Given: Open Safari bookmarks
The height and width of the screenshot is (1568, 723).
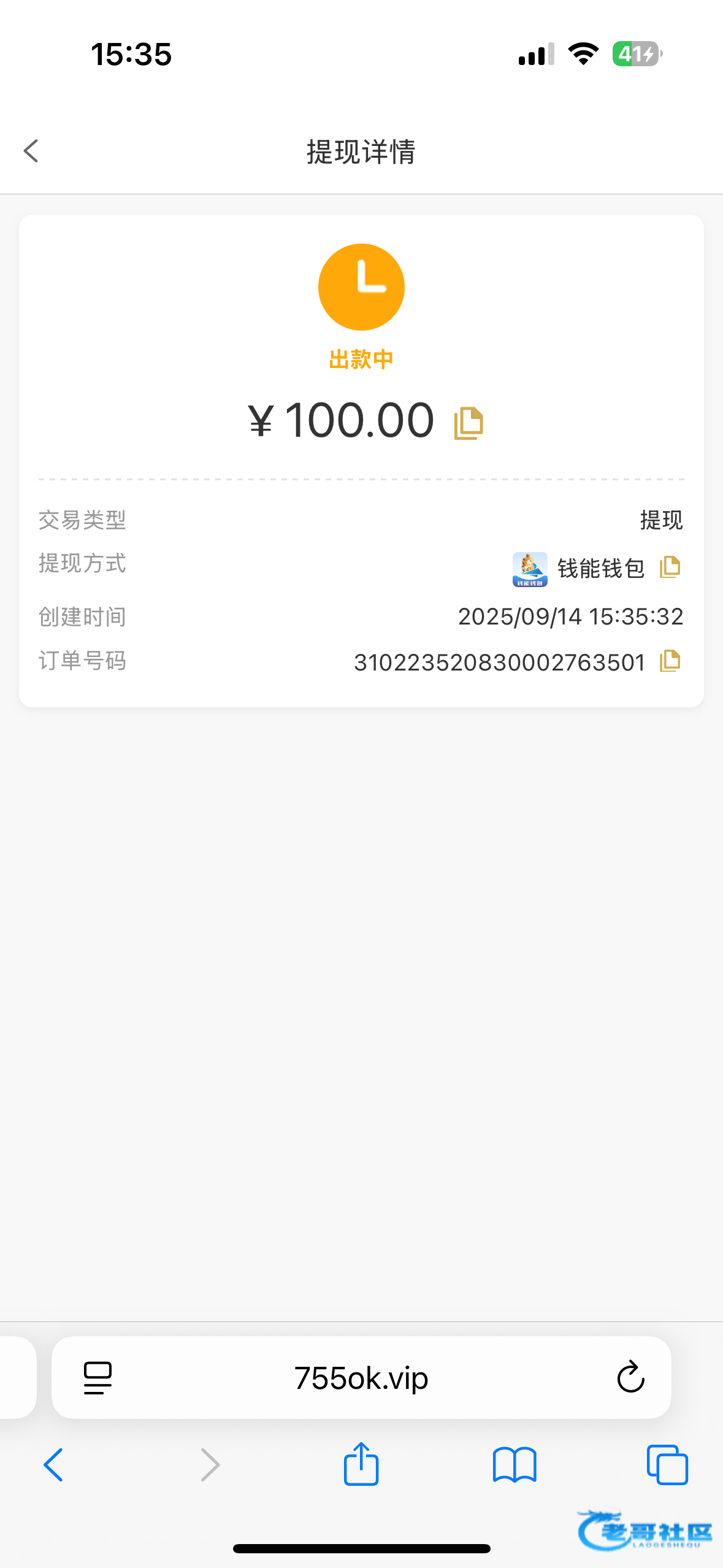Looking at the screenshot, I should [514, 1465].
